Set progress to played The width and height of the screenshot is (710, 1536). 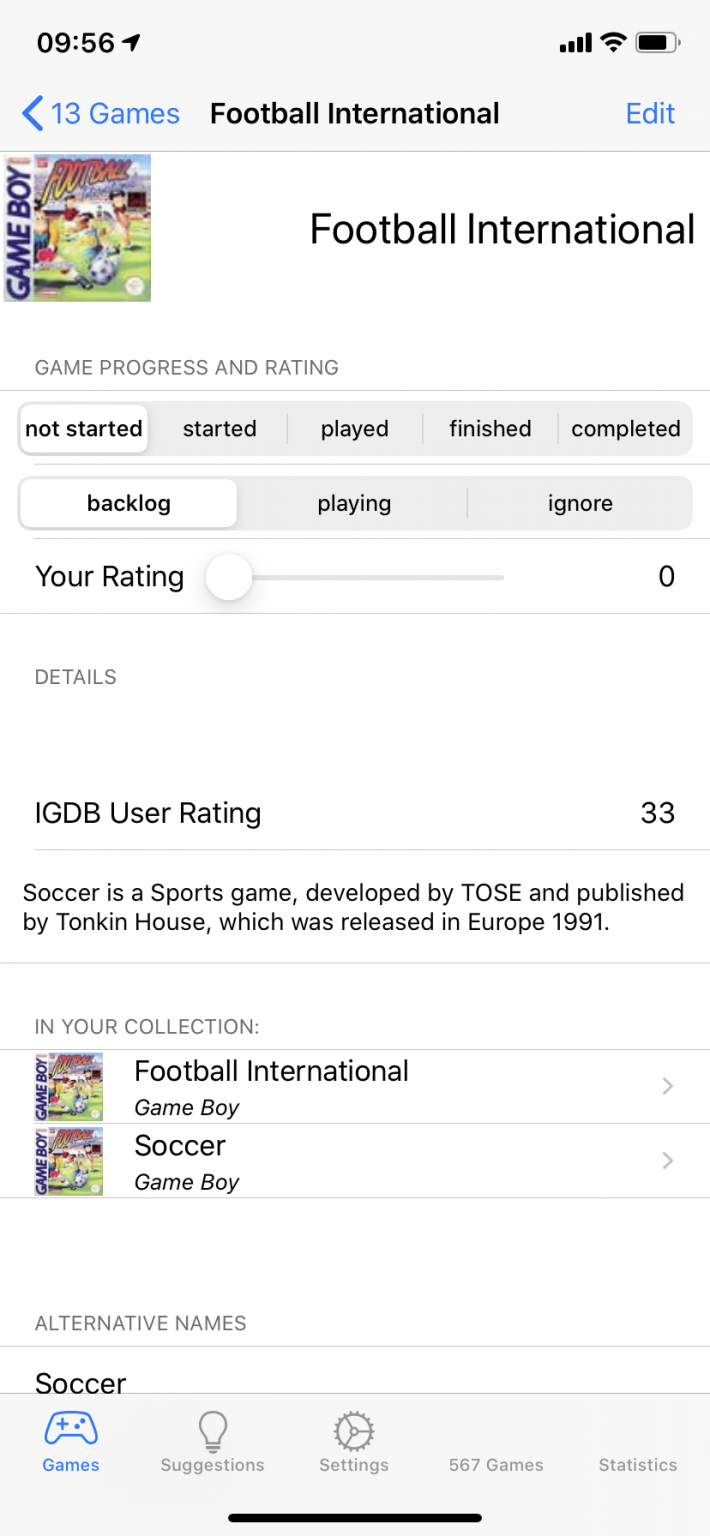tap(354, 429)
